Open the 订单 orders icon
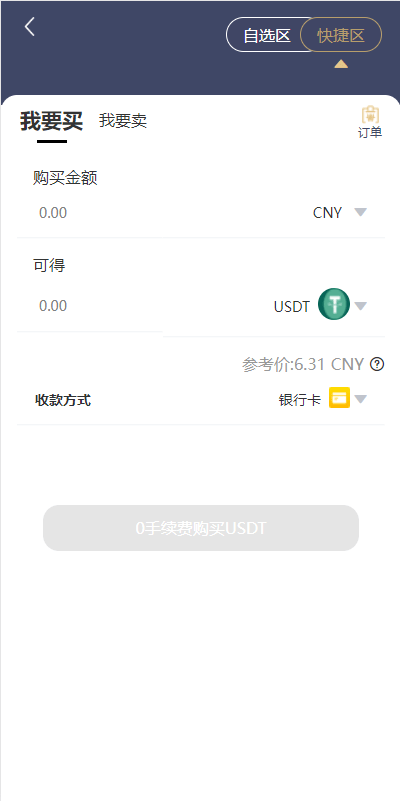This screenshot has width=400, height=801. 370,122
